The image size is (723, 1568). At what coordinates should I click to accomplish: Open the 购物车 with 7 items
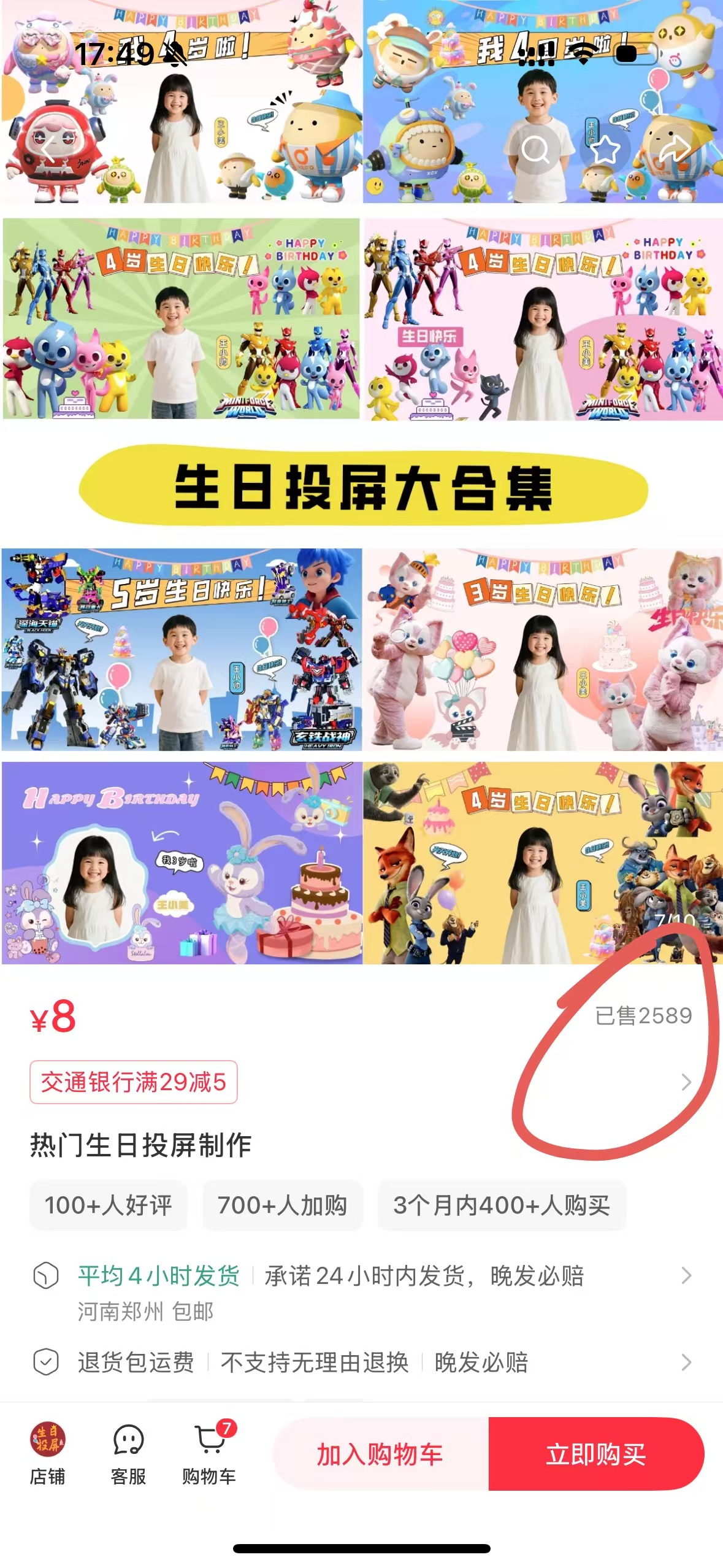(x=209, y=1452)
